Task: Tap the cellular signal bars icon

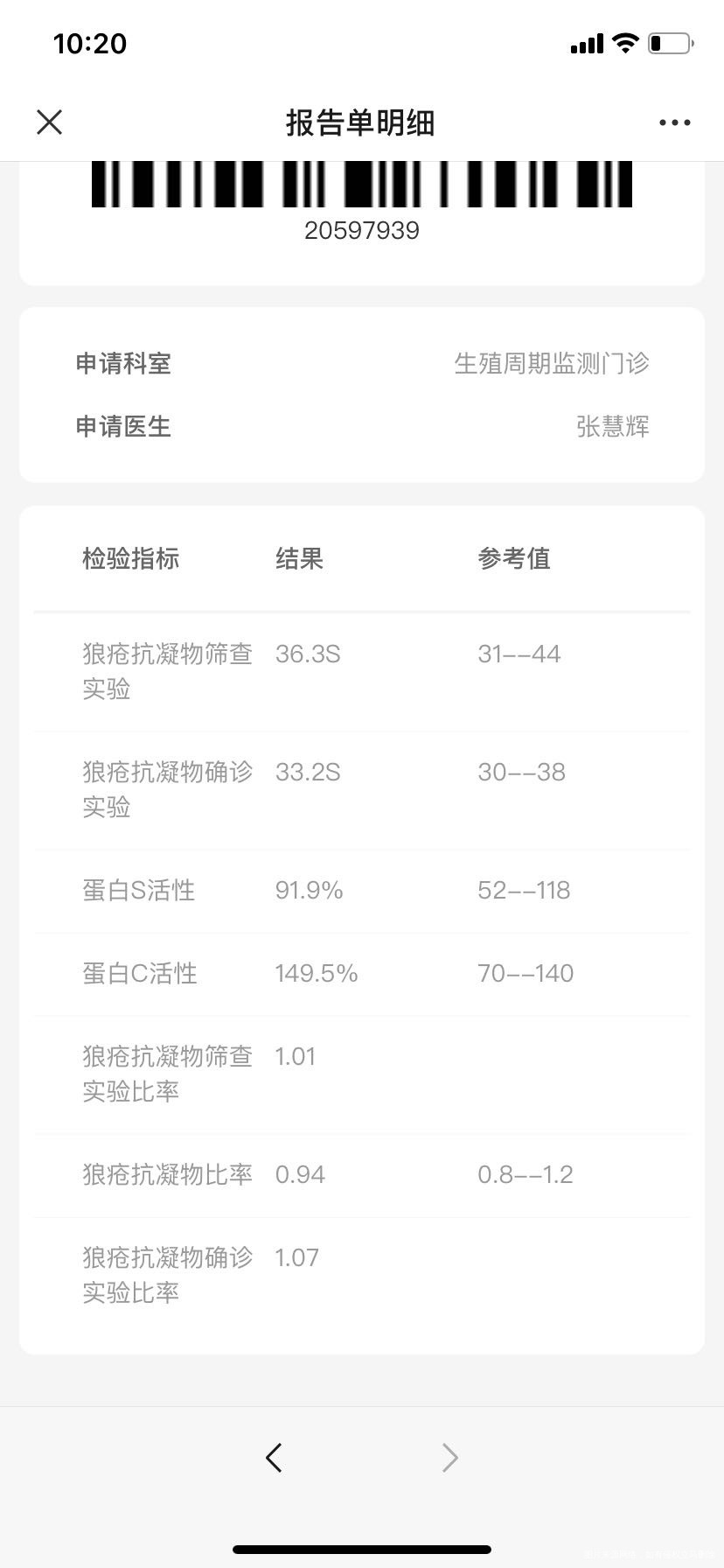Action: click(x=584, y=42)
